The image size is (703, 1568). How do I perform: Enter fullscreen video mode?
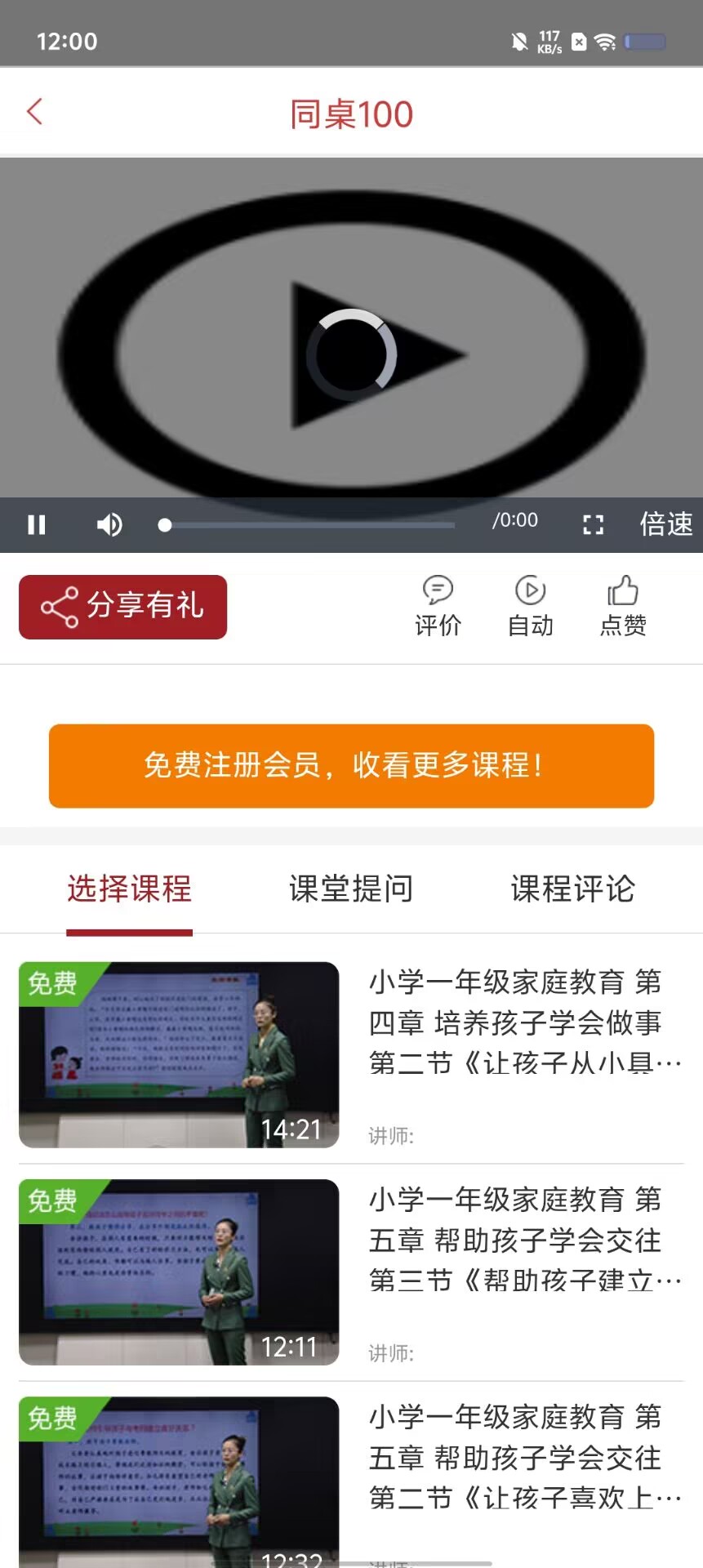point(594,524)
